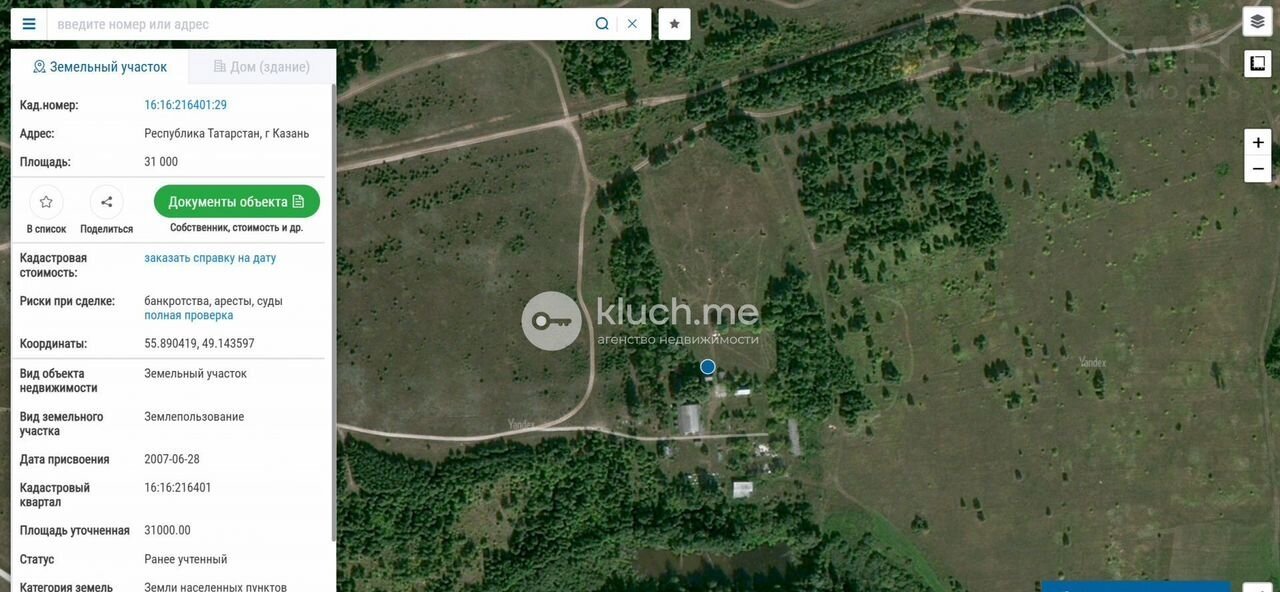Share this plot via Поделиться
The image size is (1280, 592).
(x=106, y=203)
